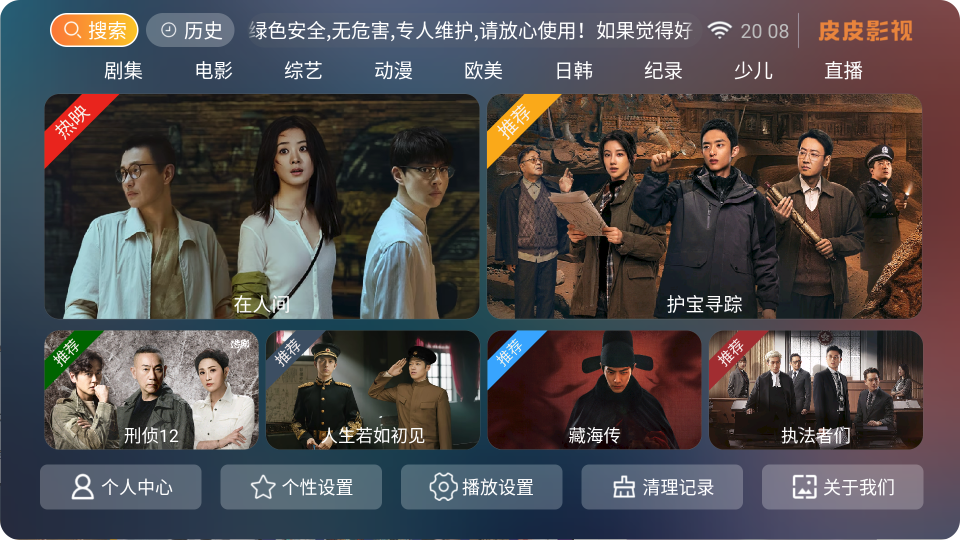960x540 pixels.
Task: Select the 综艺 category
Action: click(303, 71)
